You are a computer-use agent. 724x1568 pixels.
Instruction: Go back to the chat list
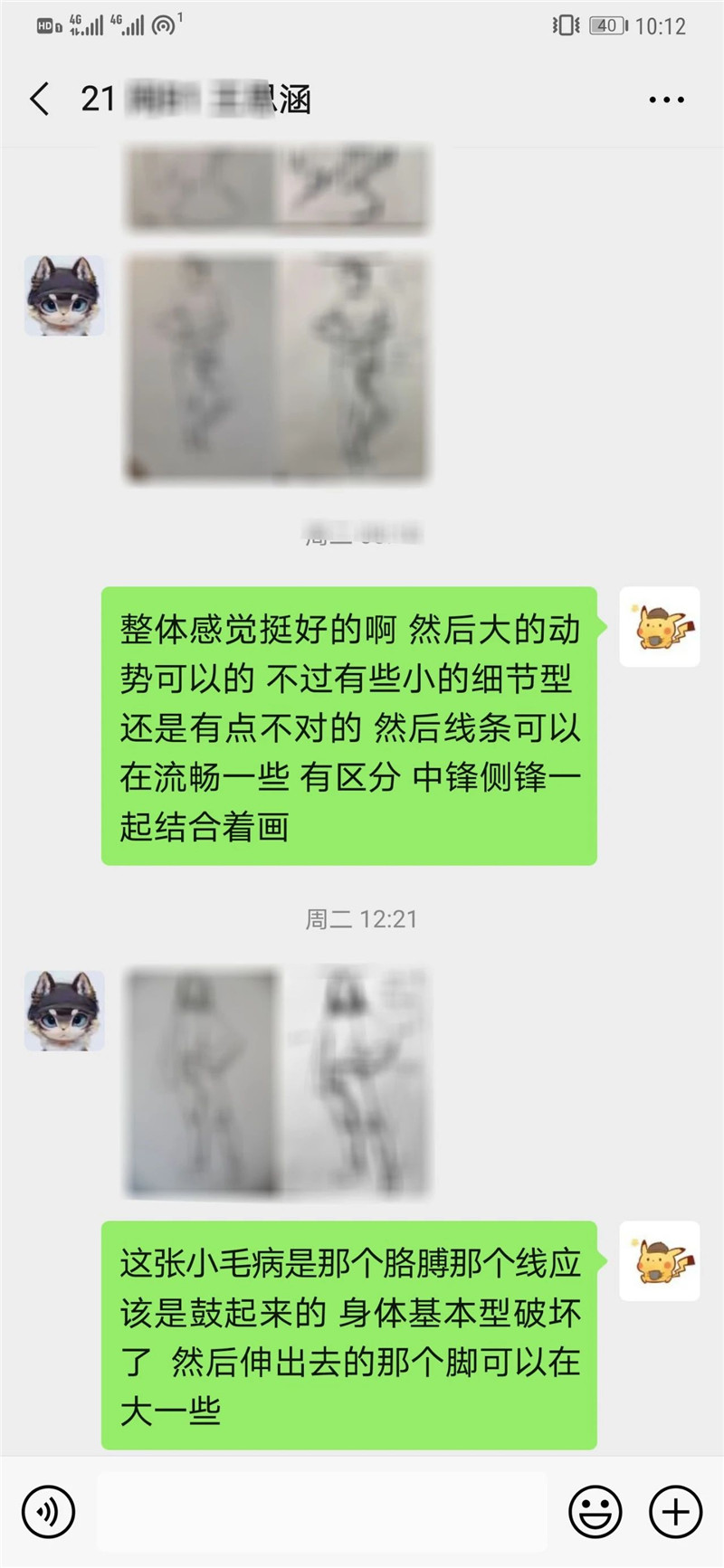[40, 99]
